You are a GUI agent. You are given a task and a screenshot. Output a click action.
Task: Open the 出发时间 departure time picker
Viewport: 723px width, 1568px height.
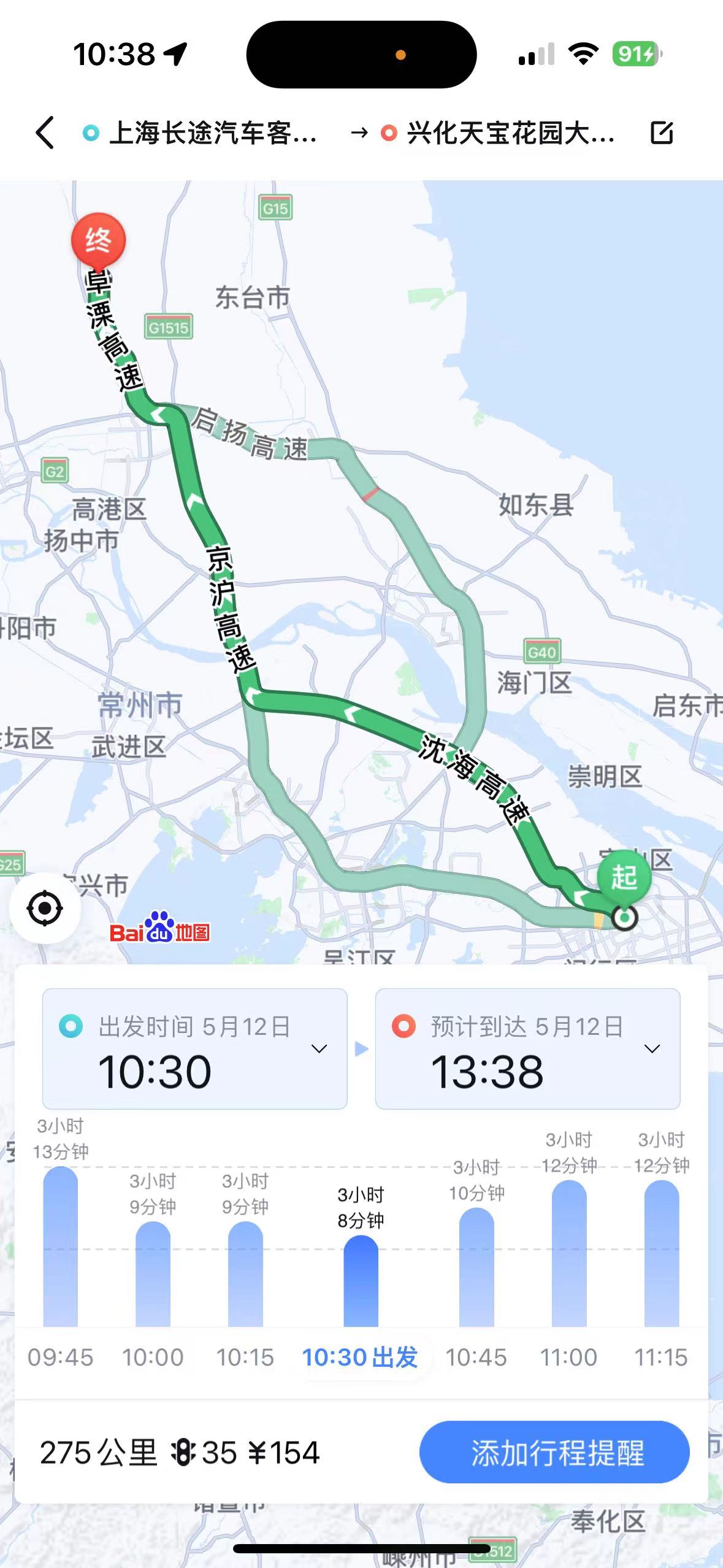pyautogui.click(x=194, y=1049)
